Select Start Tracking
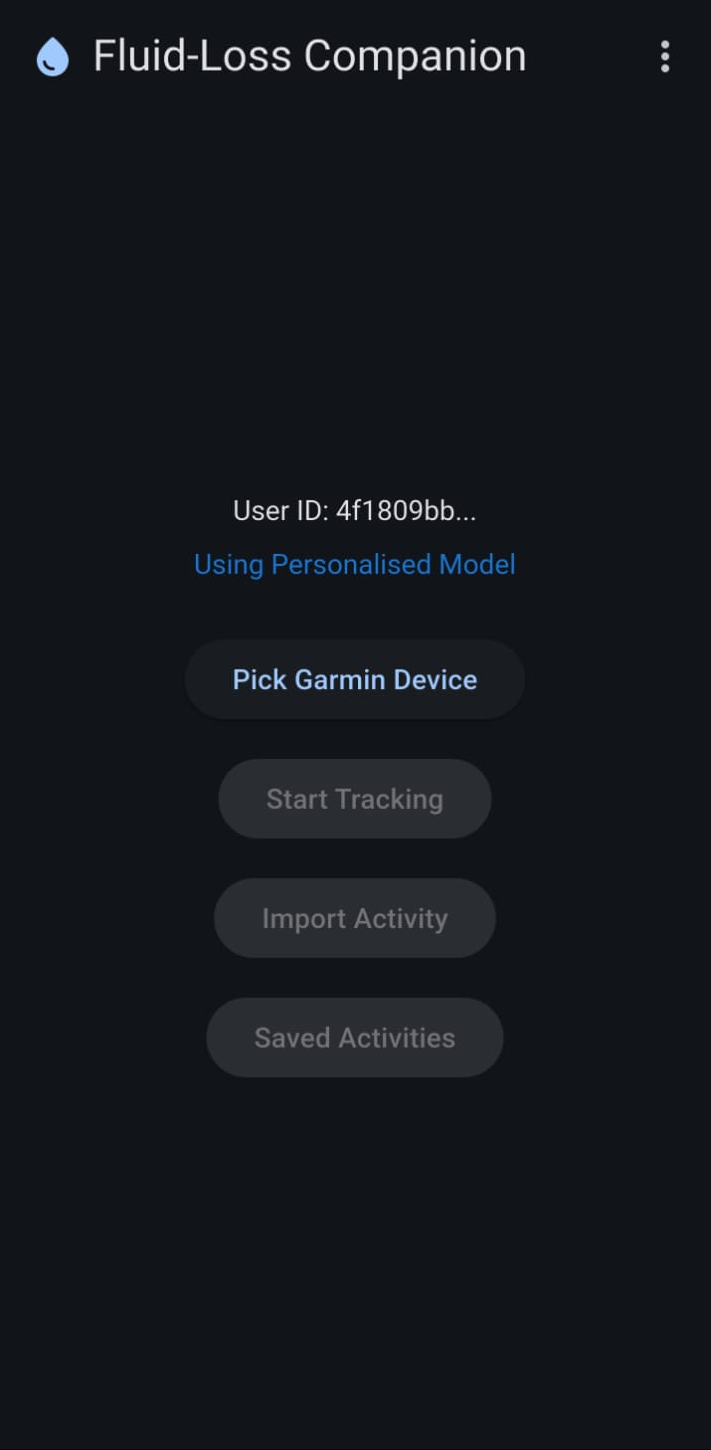 (x=355, y=799)
